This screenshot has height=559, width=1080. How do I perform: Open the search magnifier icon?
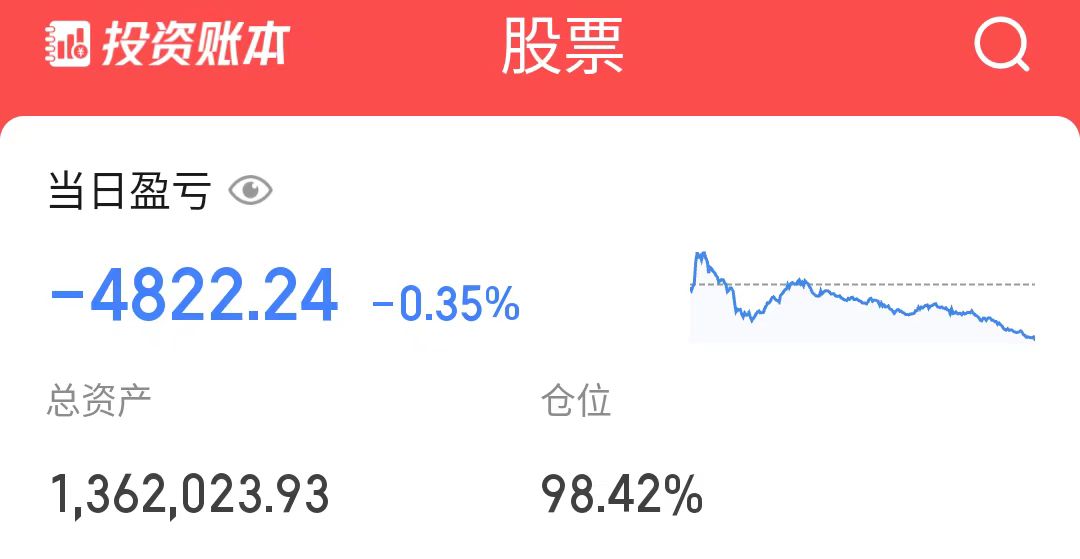(x=1001, y=45)
